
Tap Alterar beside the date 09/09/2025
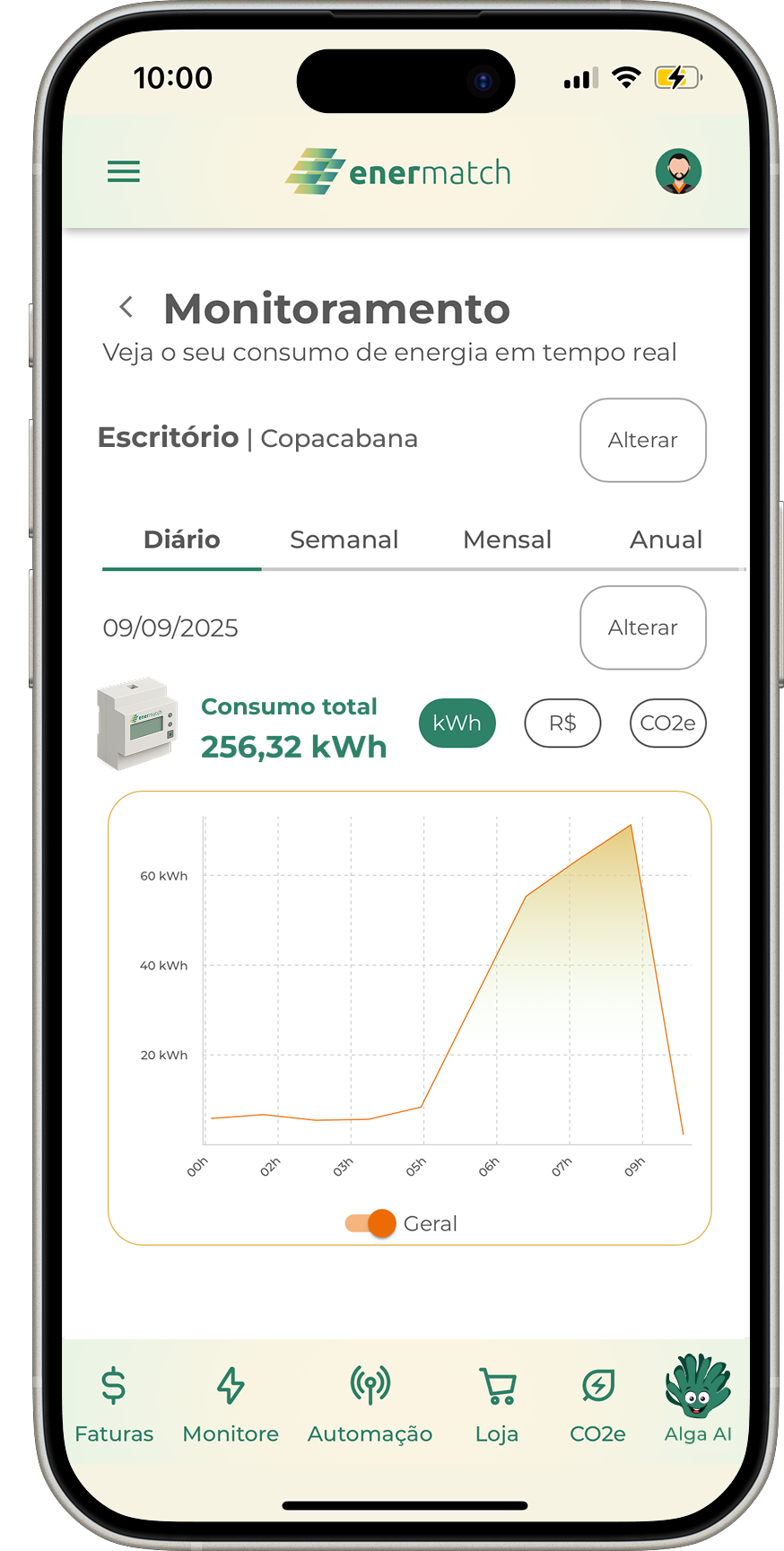[x=642, y=627]
